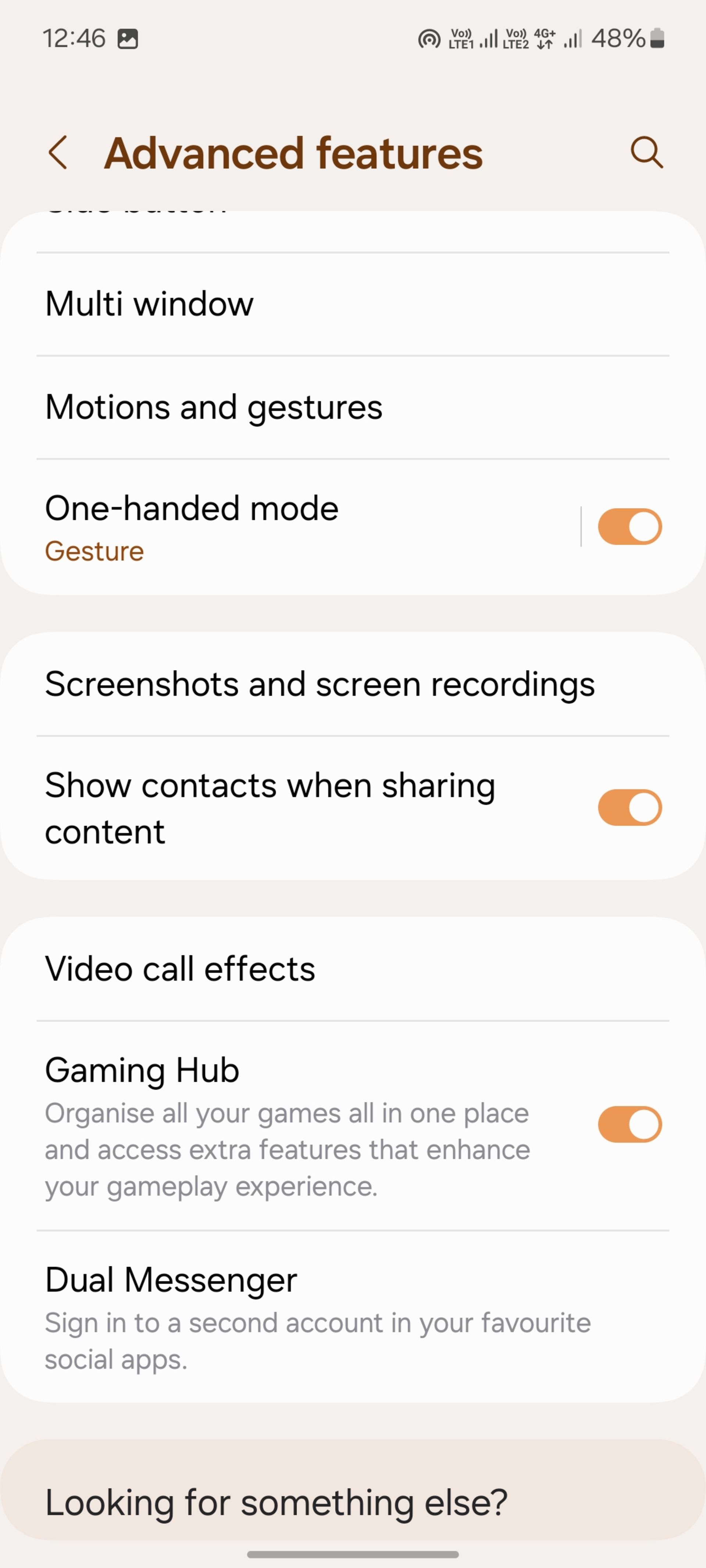This screenshot has width=706, height=1568.
Task: Disable Show contacts when sharing content
Action: pyautogui.click(x=629, y=808)
